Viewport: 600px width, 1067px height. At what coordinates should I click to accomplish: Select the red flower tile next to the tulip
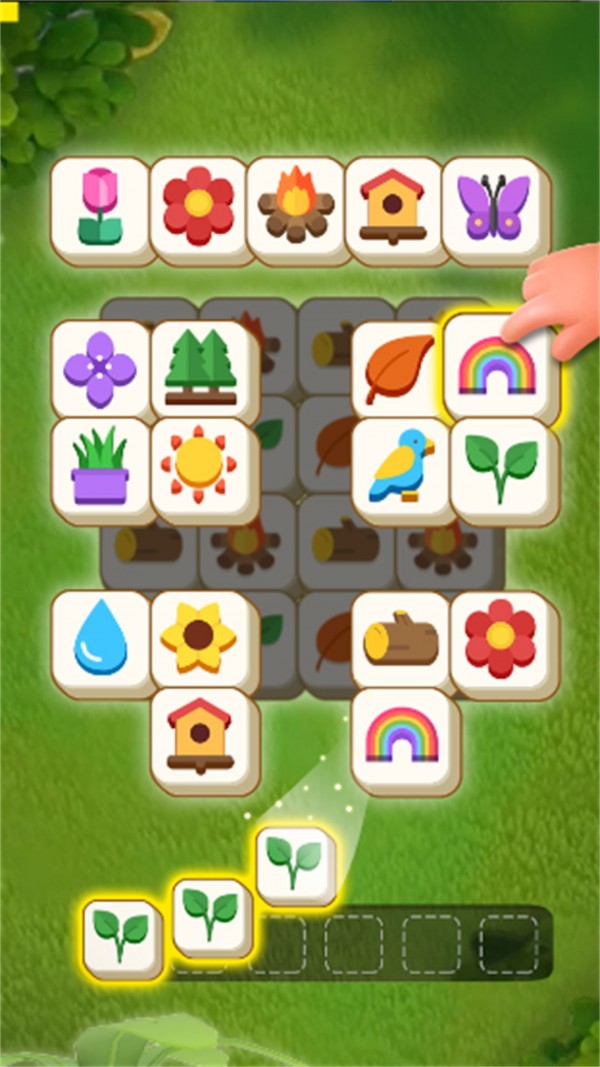(199, 210)
